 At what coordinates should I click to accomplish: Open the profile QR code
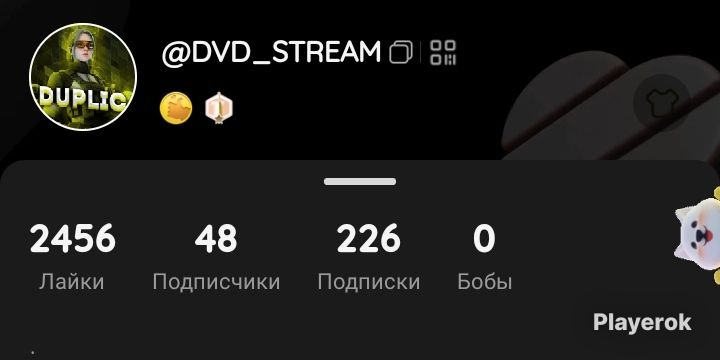(443, 52)
